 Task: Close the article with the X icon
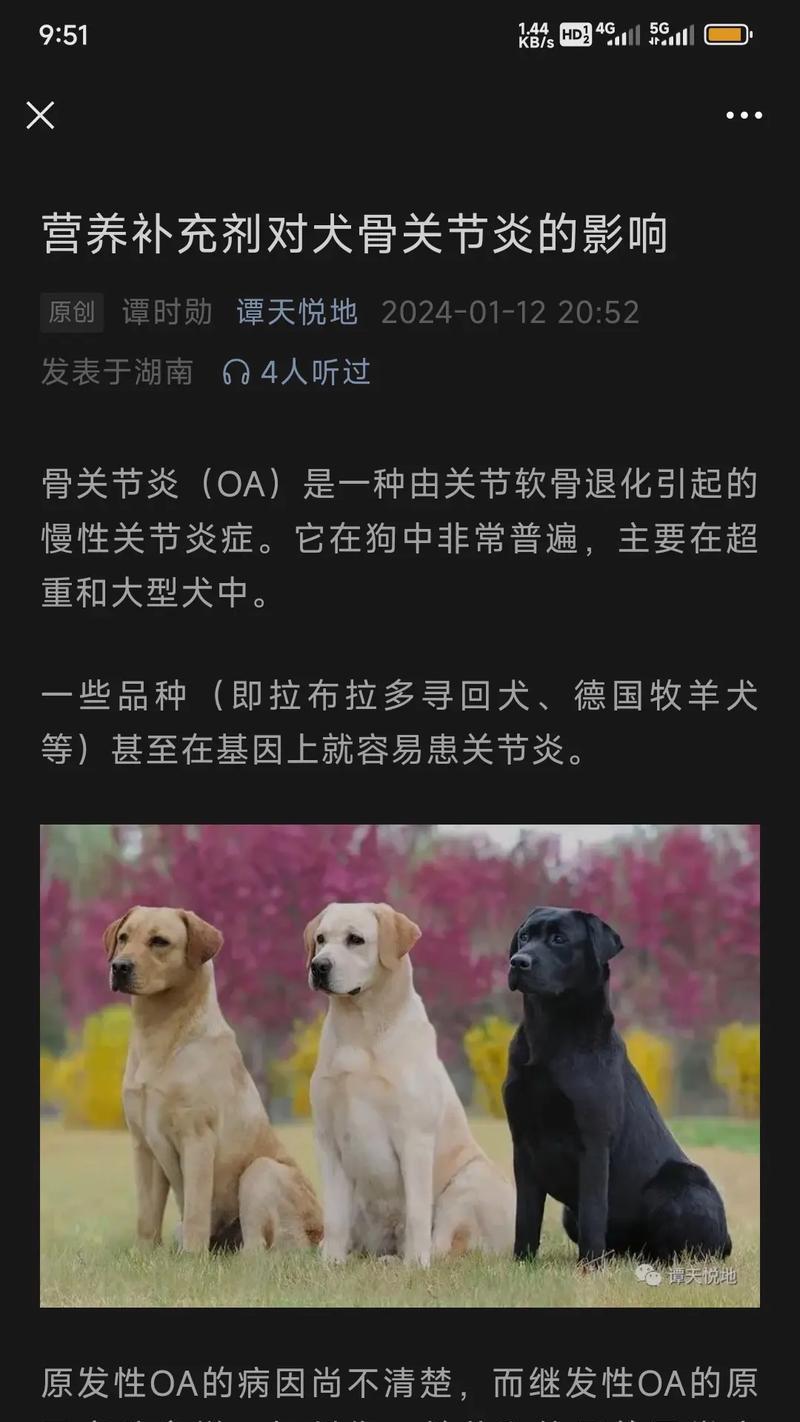[40, 116]
